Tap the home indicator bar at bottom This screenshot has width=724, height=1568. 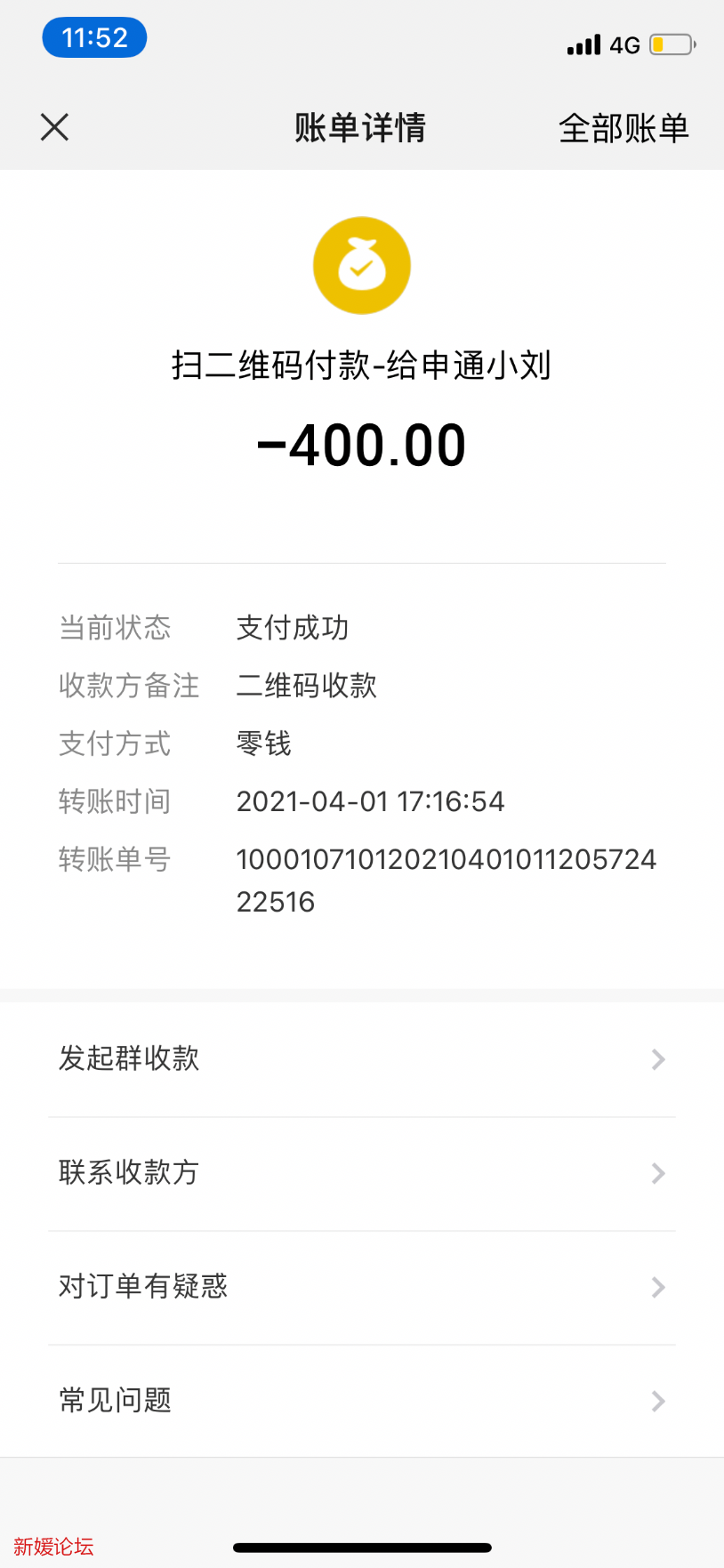tap(361, 1544)
